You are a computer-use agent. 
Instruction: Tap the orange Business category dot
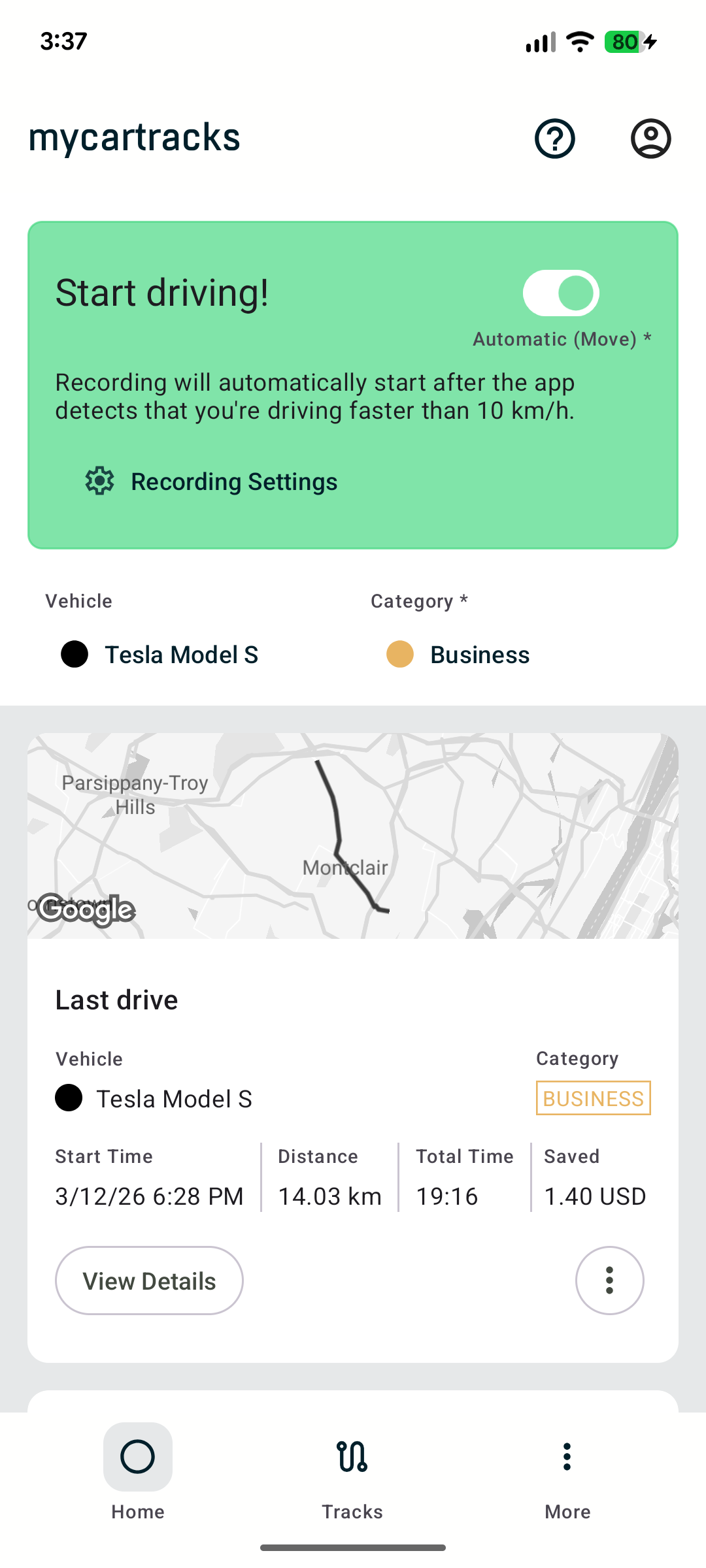(x=400, y=654)
